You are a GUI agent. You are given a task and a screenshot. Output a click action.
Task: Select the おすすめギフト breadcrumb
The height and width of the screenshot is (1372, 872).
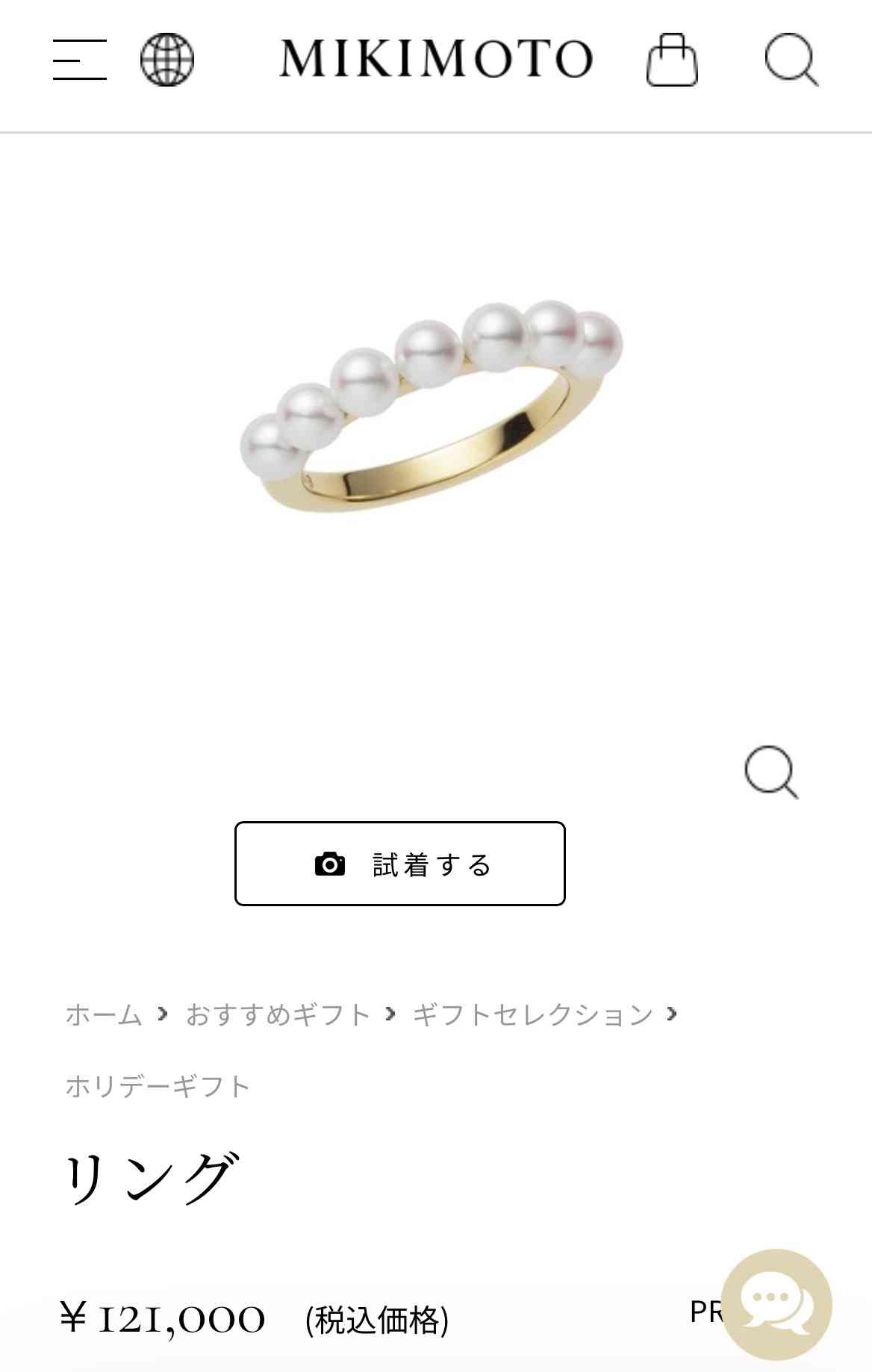pyautogui.click(x=276, y=1014)
